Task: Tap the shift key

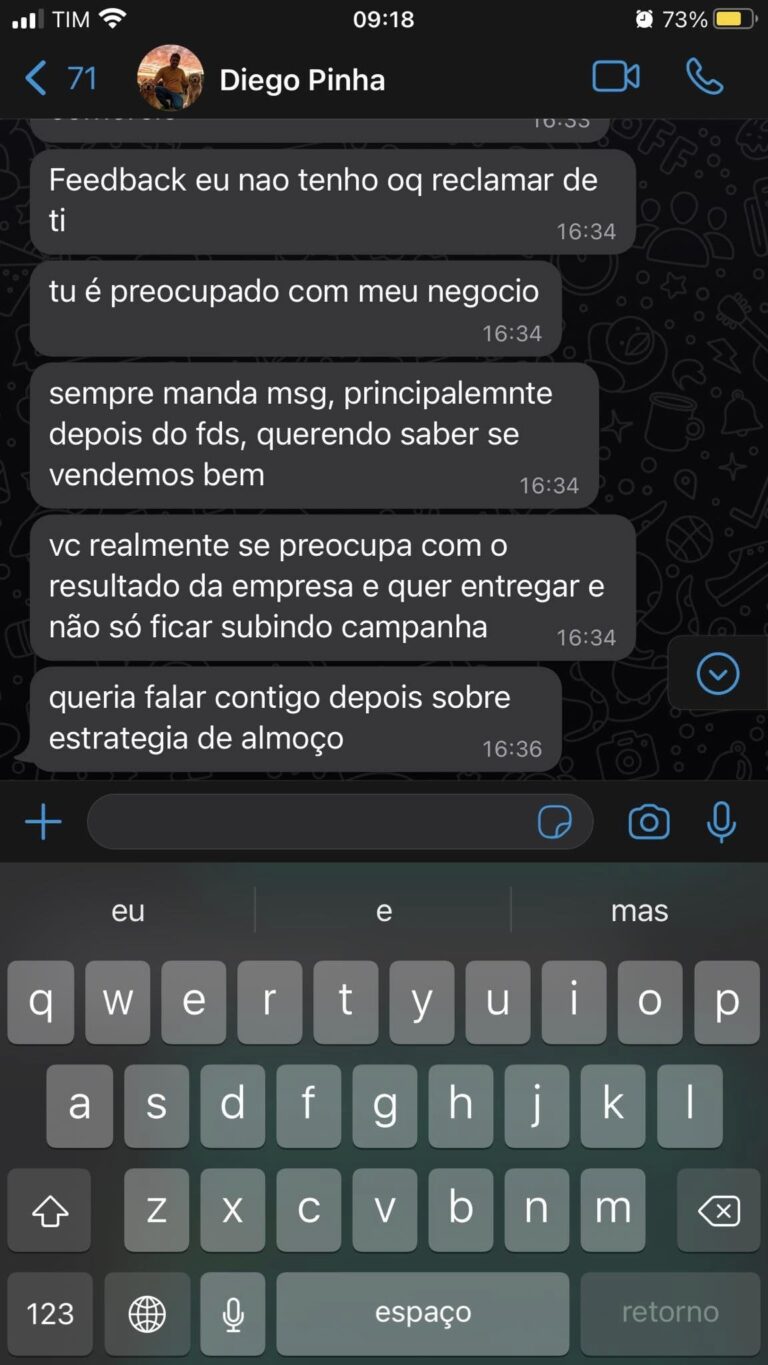Action: point(50,1211)
